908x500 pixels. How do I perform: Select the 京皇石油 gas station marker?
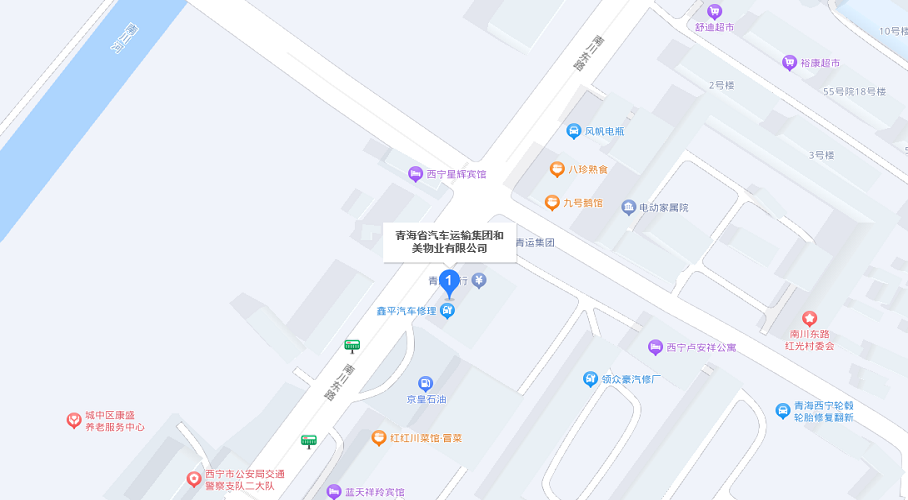(x=425, y=383)
